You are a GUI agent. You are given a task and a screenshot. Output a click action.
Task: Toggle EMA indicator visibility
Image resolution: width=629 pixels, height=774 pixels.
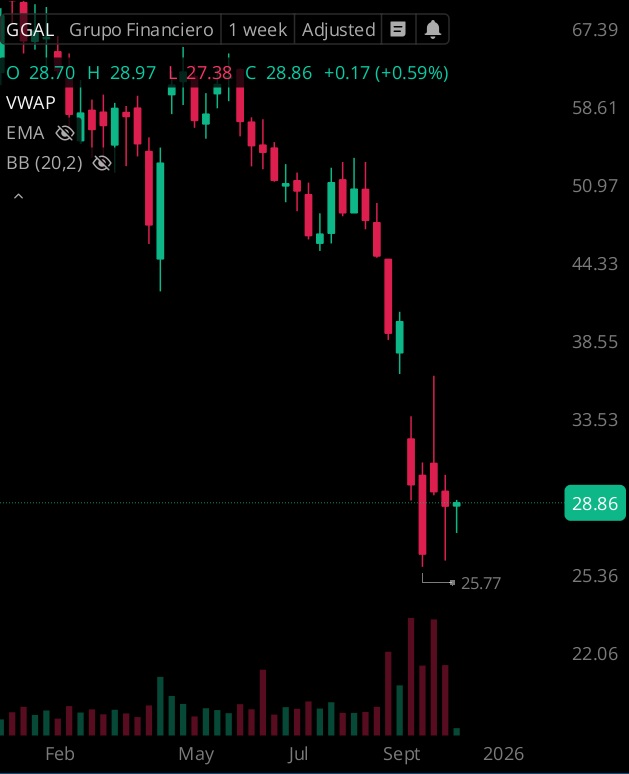66,133
